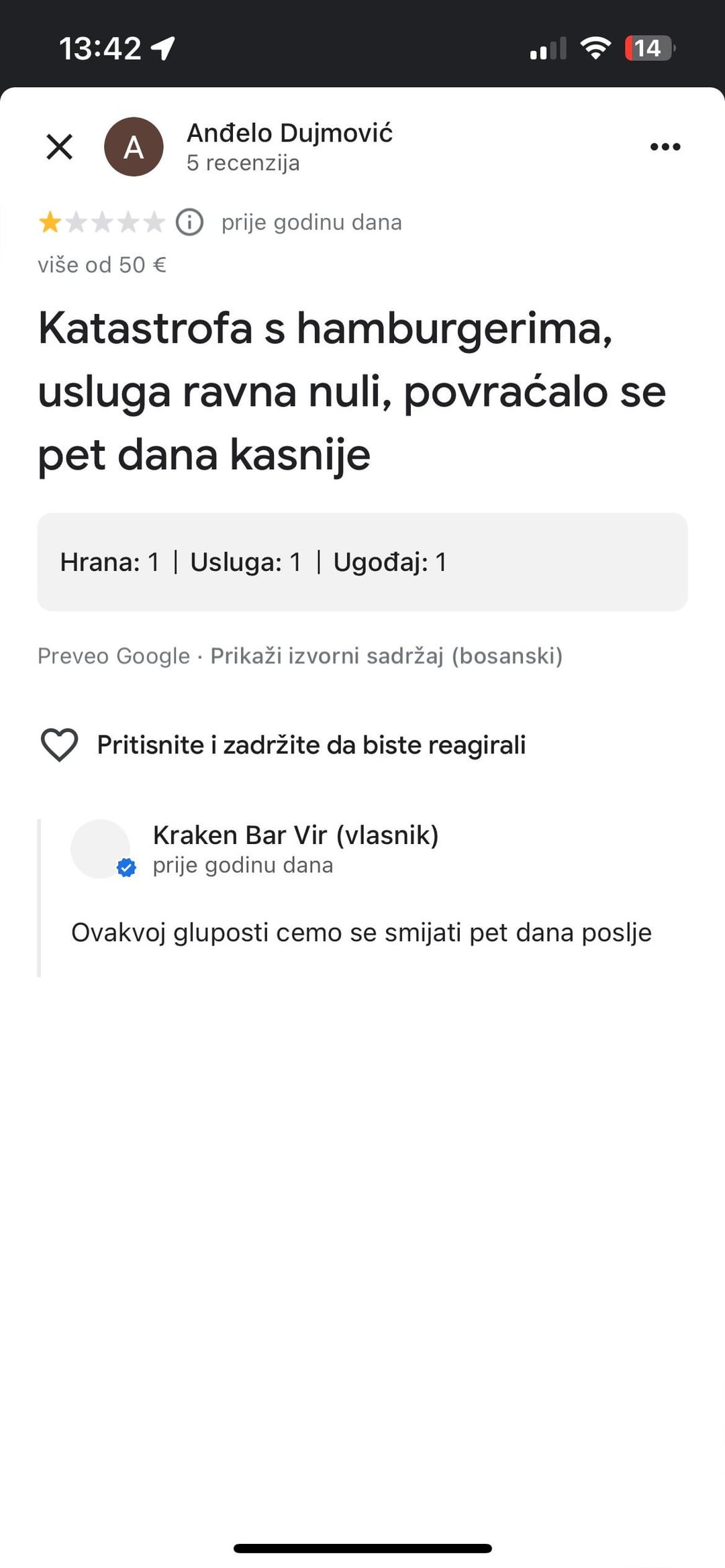
Task: Open the three-dot overflow menu
Action: [x=665, y=146]
